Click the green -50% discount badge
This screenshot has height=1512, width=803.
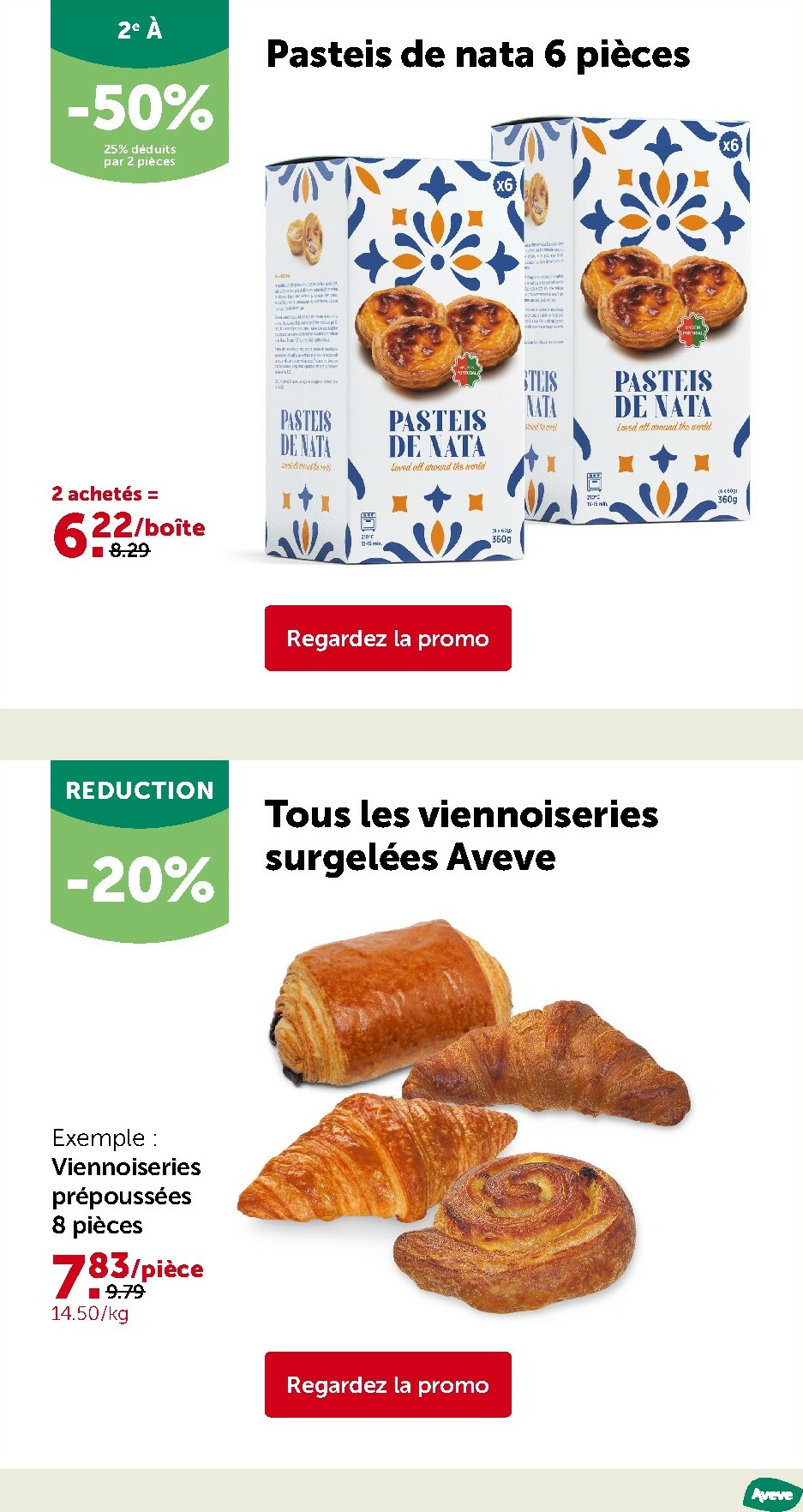pyautogui.click(x=140, y=103)
